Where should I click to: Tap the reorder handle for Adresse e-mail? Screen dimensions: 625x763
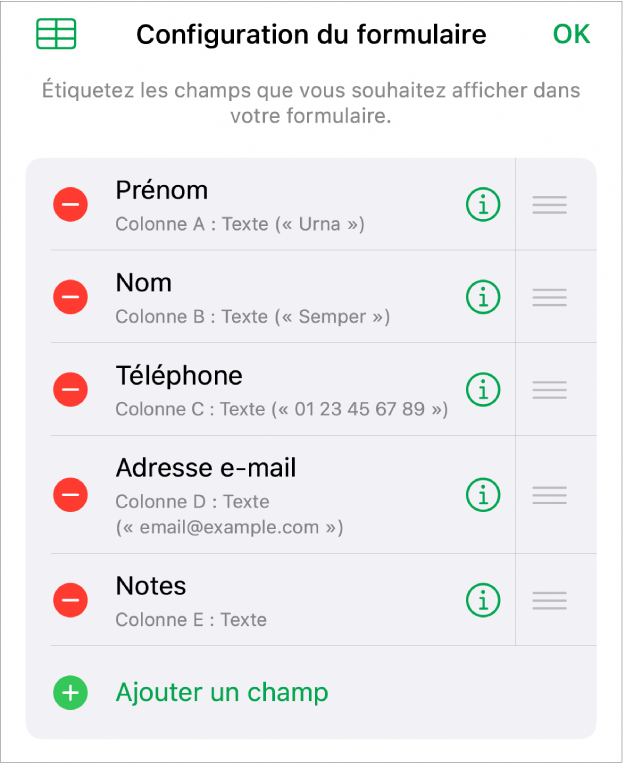[549, 495]
